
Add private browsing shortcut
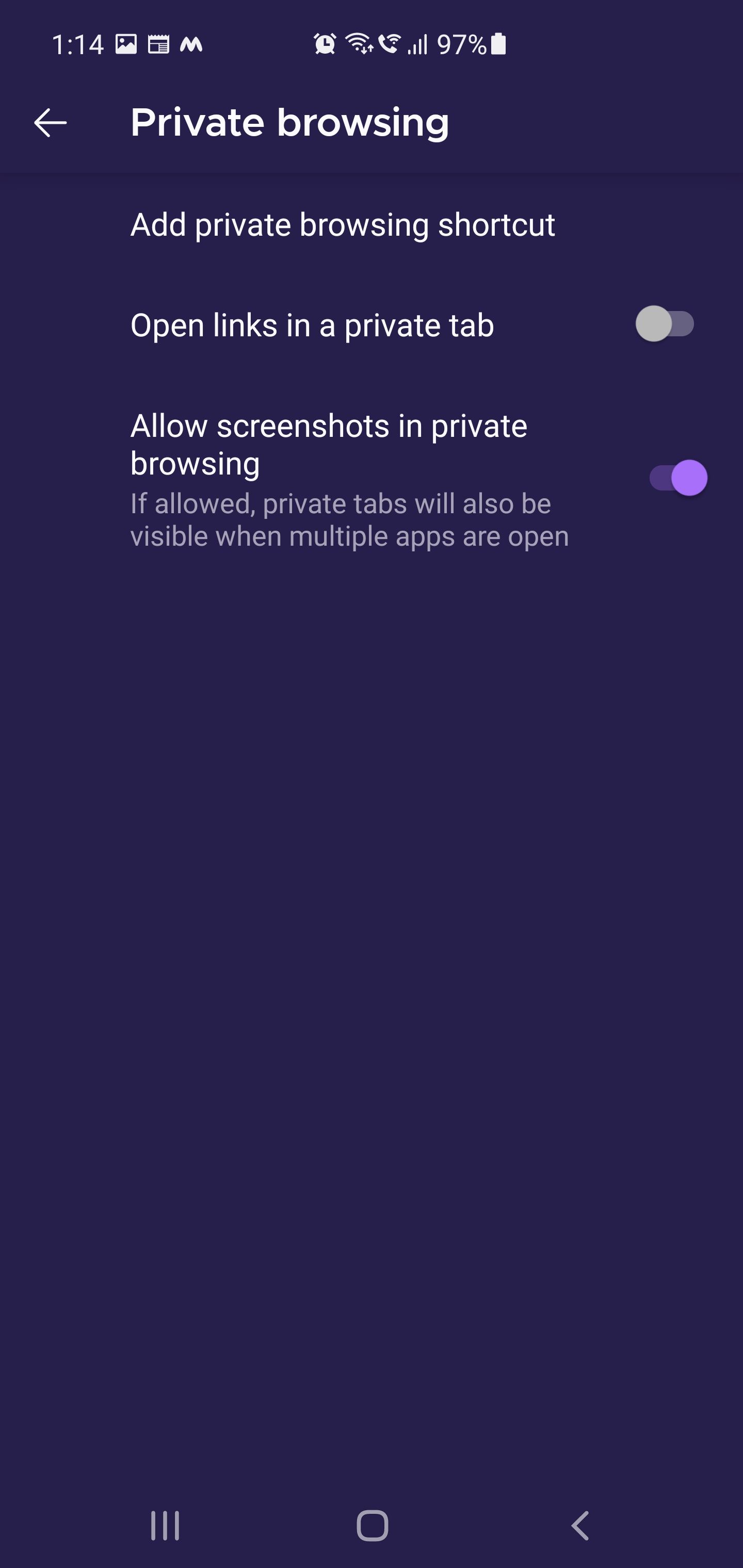tap(342, 224)
